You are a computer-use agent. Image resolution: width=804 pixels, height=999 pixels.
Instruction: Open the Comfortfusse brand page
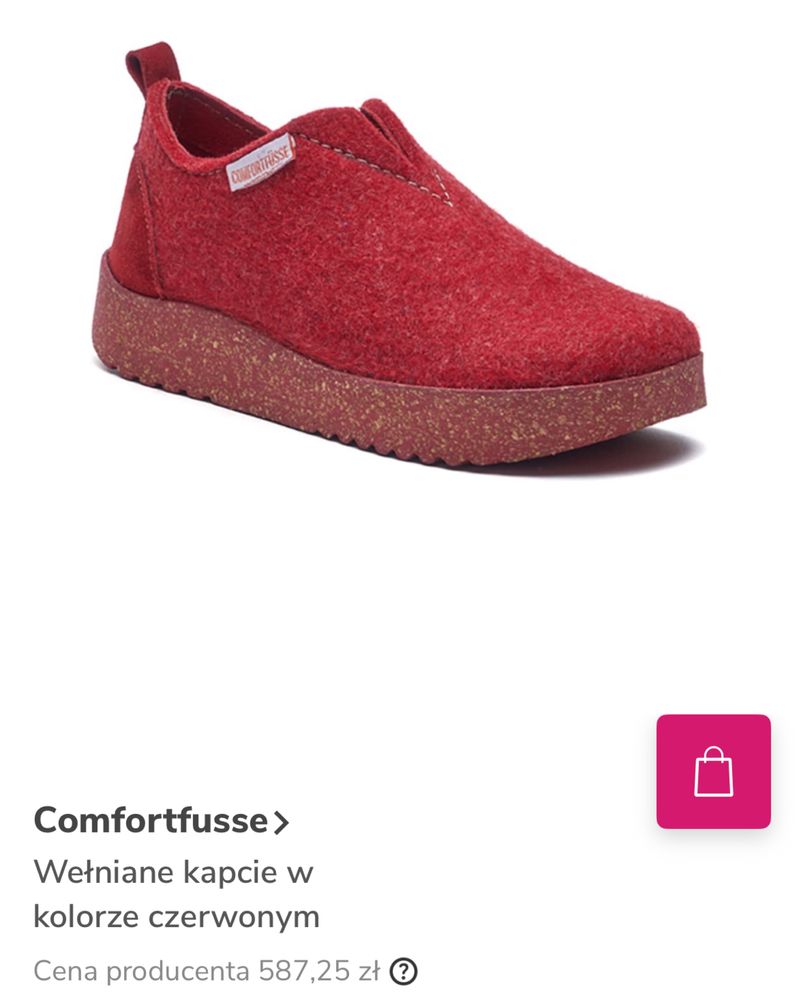point(161,822)
